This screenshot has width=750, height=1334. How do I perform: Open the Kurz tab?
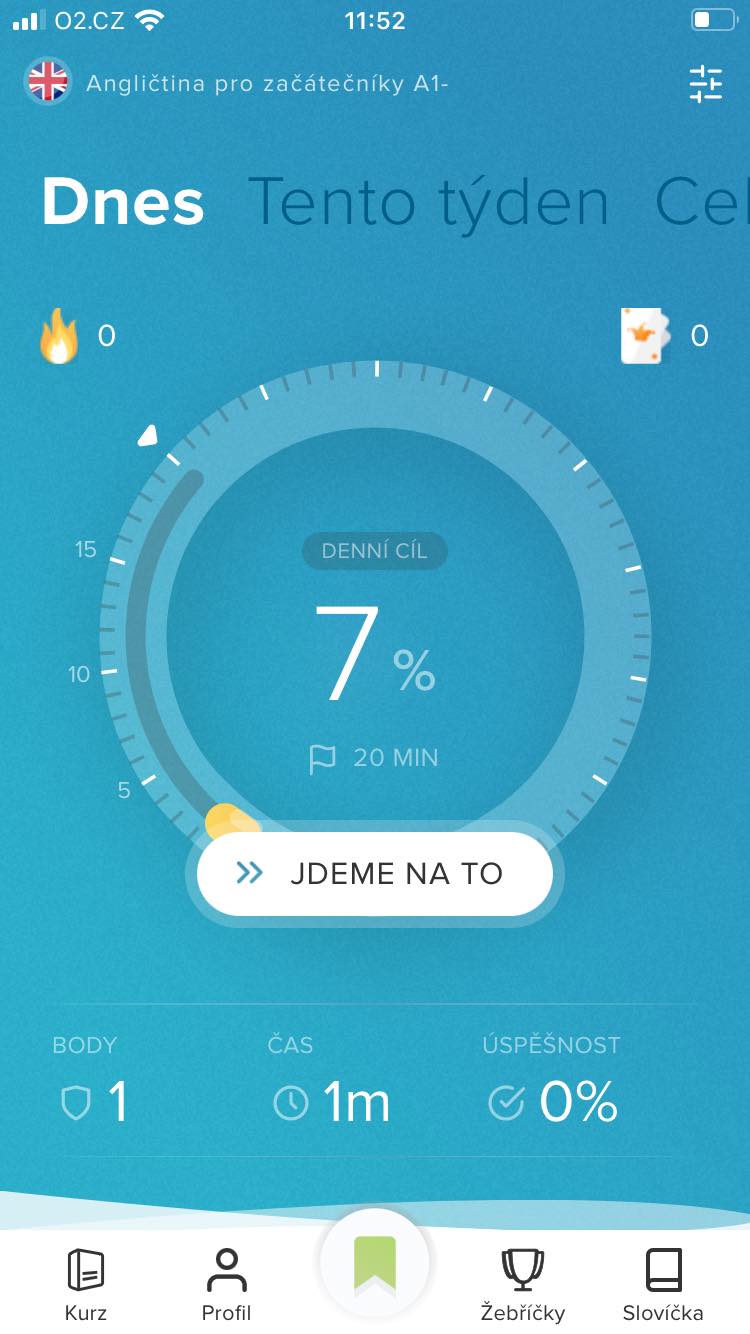pyautogui.click(x=86, y=1284)
